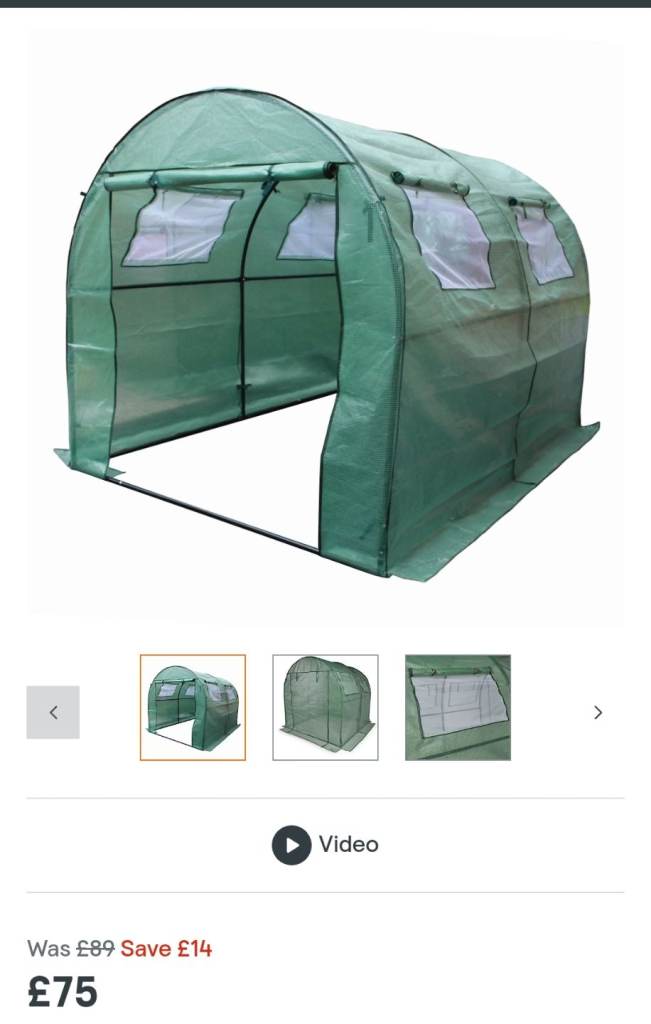This screenshot has height=1024, width=651.
Task: Select the first thumbnail with open door
Action: 193,708
